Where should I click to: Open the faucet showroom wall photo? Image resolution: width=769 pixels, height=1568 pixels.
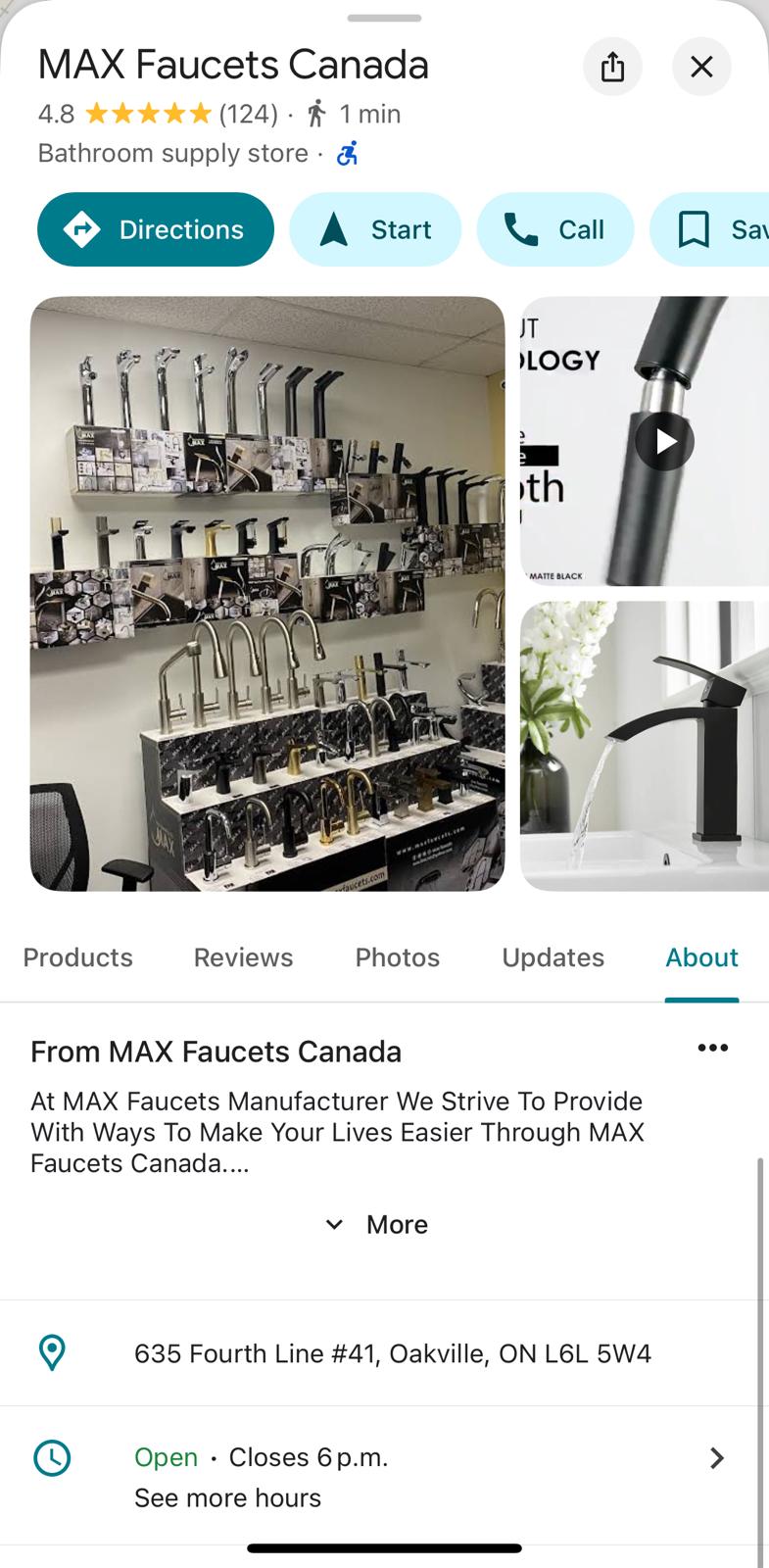point(267,593)
